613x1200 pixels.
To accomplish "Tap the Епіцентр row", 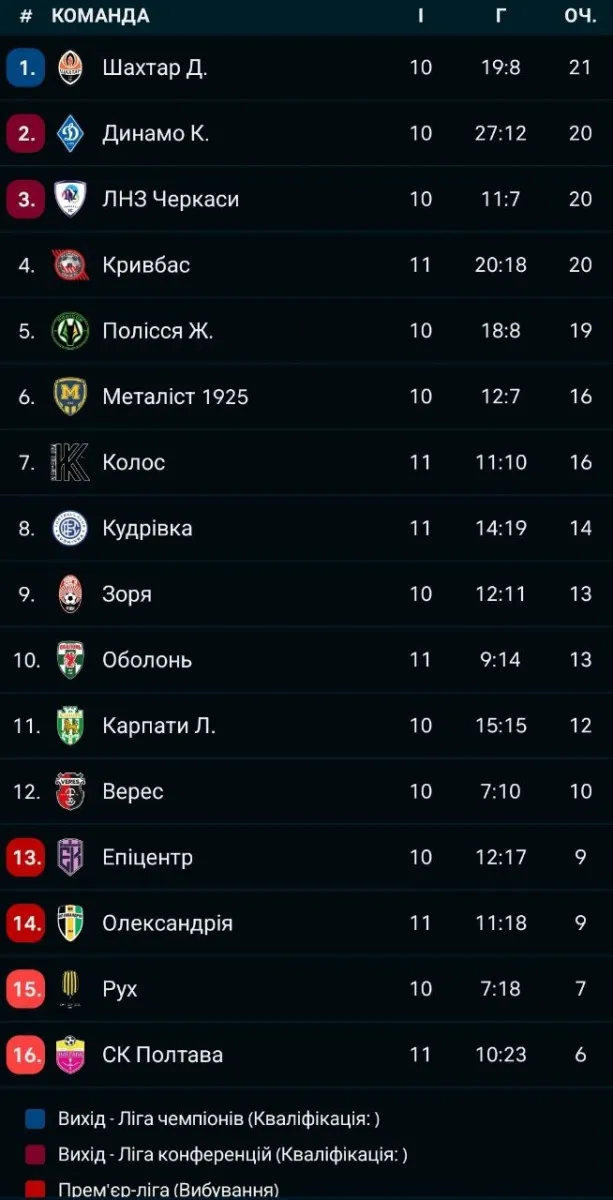I will (147, 857).
